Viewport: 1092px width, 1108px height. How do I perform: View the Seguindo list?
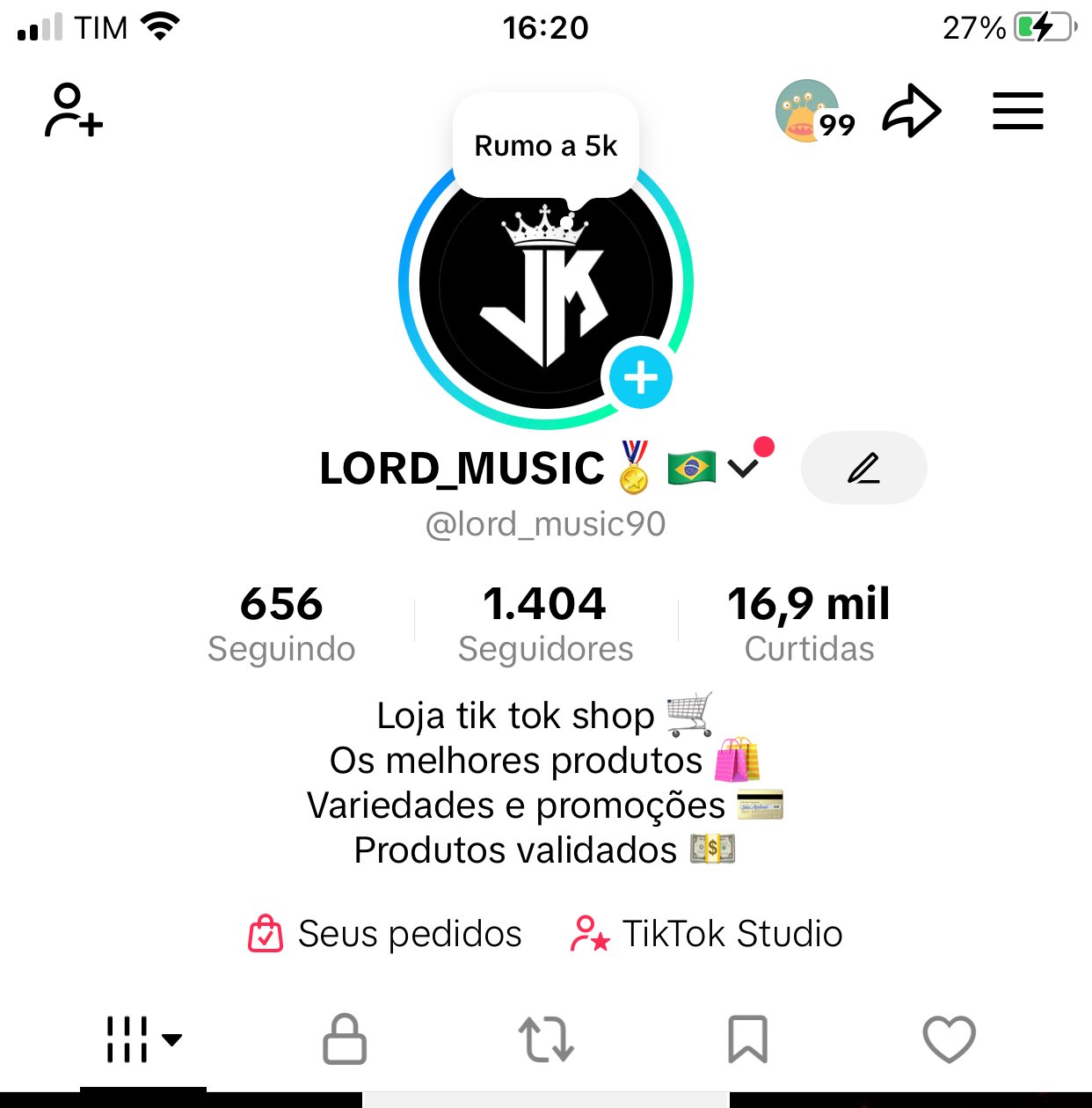click(281, 623)
